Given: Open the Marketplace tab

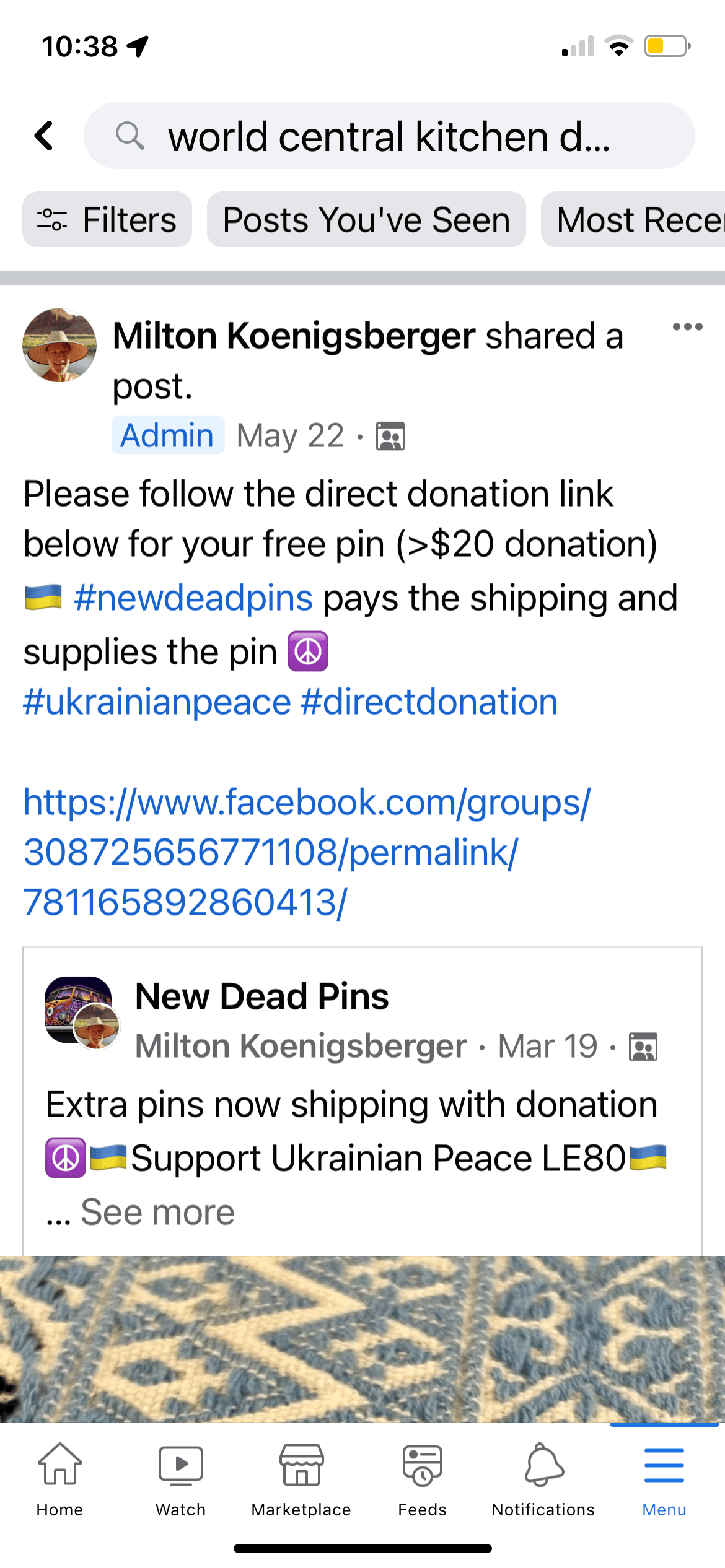Looking at the screenshot, I should click(301, 1479).
